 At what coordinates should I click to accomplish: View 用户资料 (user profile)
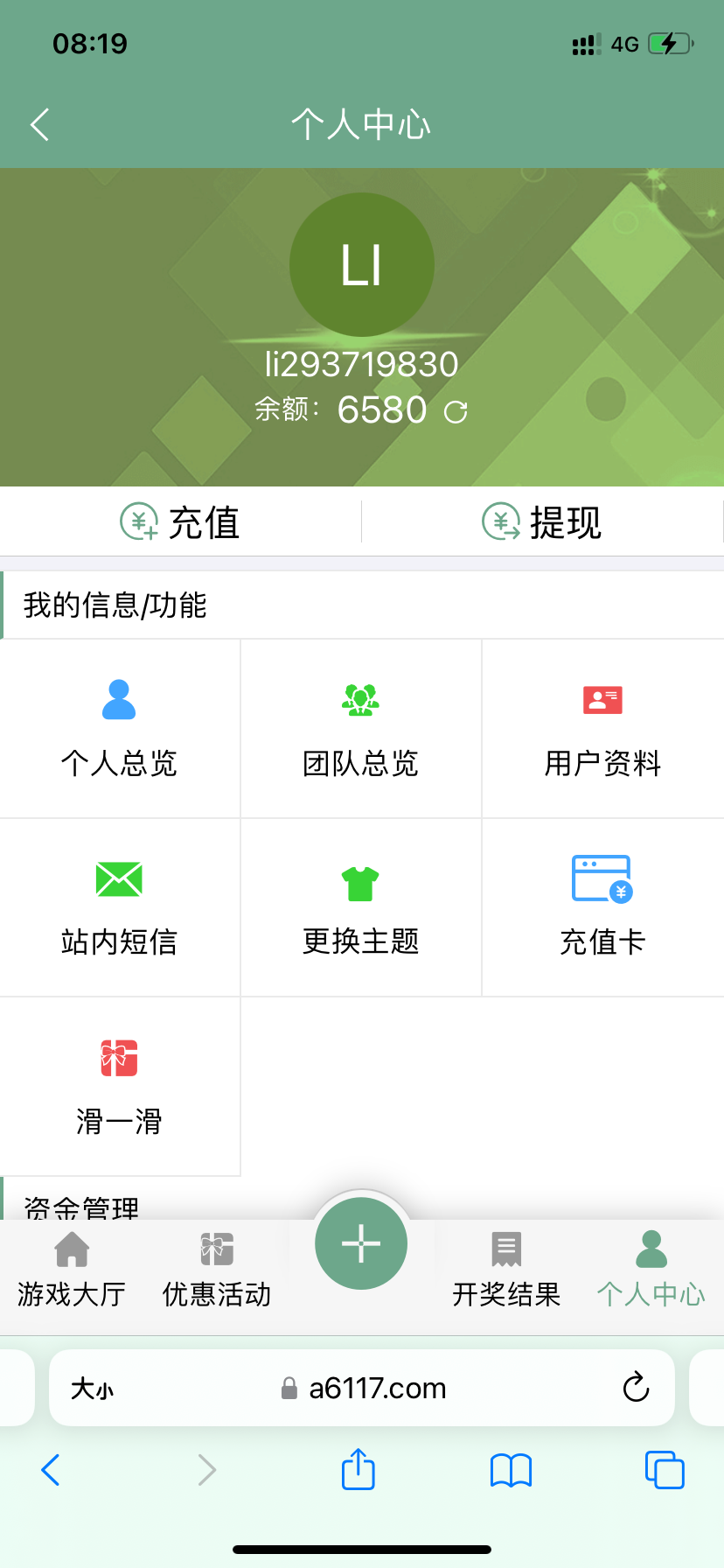tap(602, 728)
